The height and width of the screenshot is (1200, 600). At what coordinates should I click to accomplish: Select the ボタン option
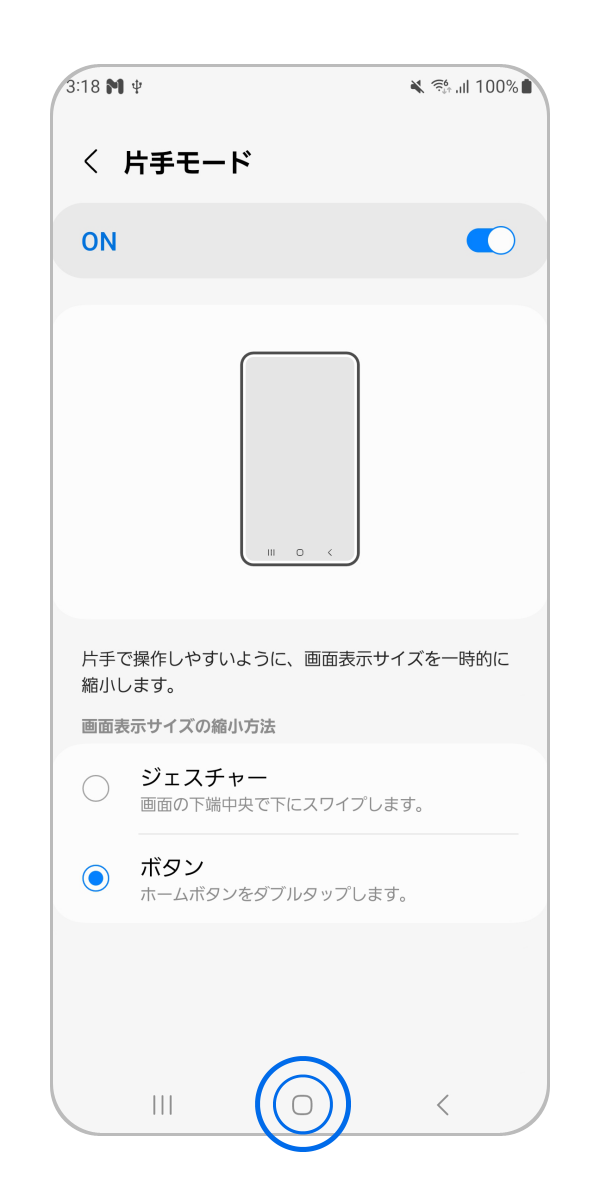(96, 878)
